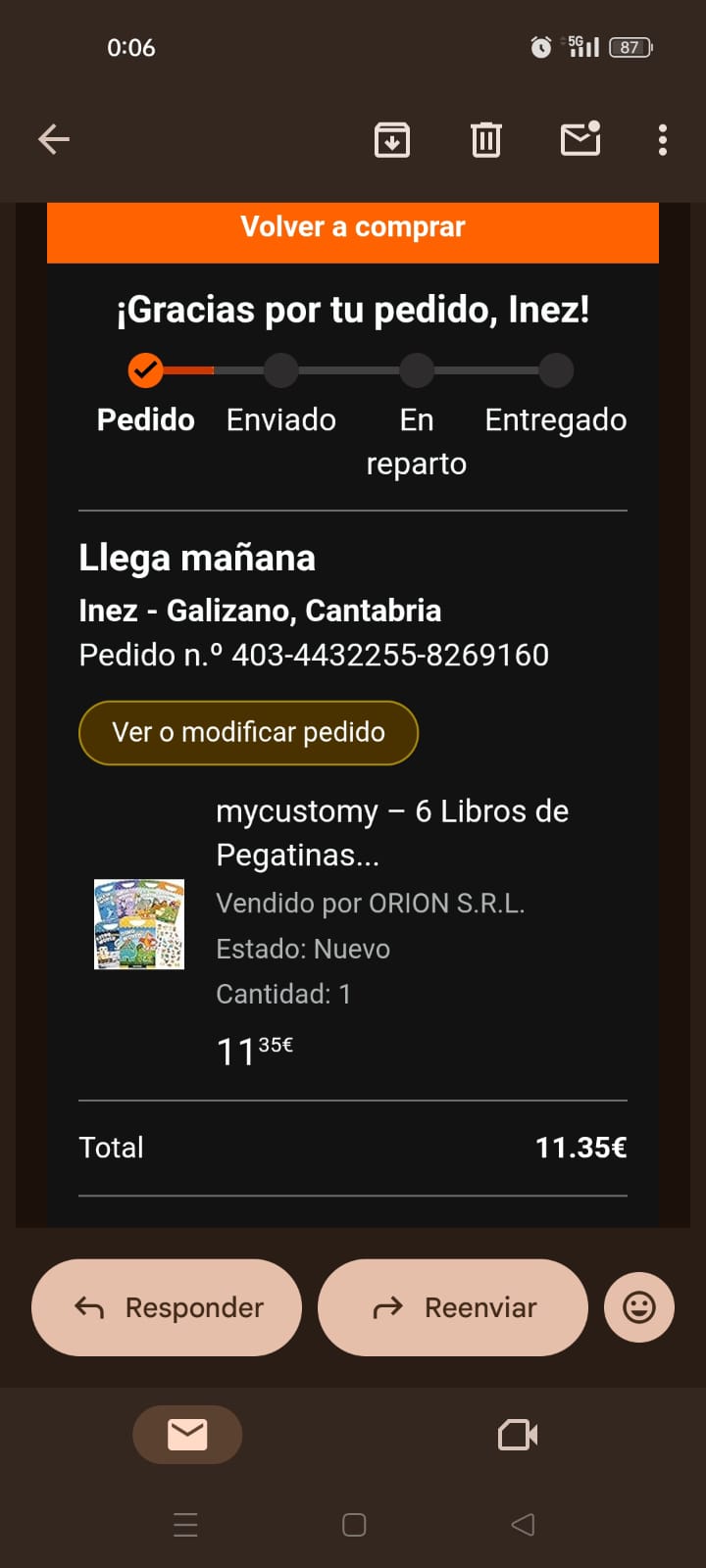Open the mycustomy sticker books product image
Image resolution: width=706 pixels, height=1568 pixels.
[x=139, y=924]
